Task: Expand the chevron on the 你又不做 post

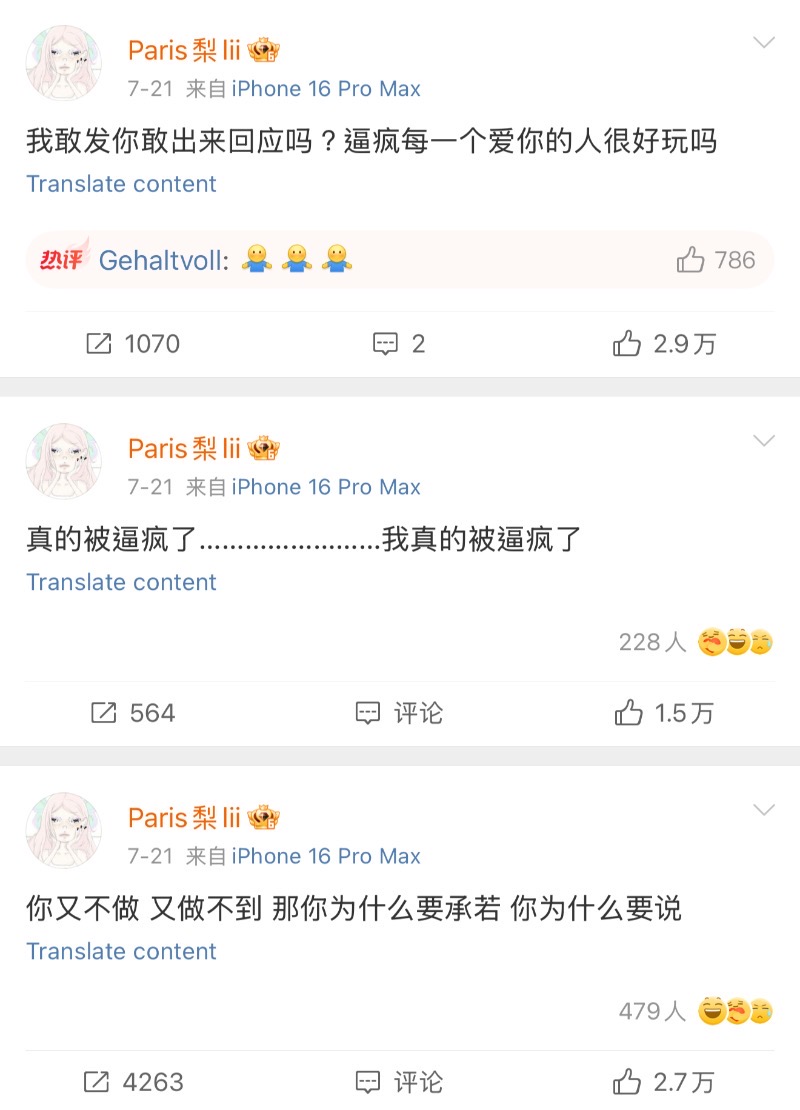Action: tap(763, 810)
